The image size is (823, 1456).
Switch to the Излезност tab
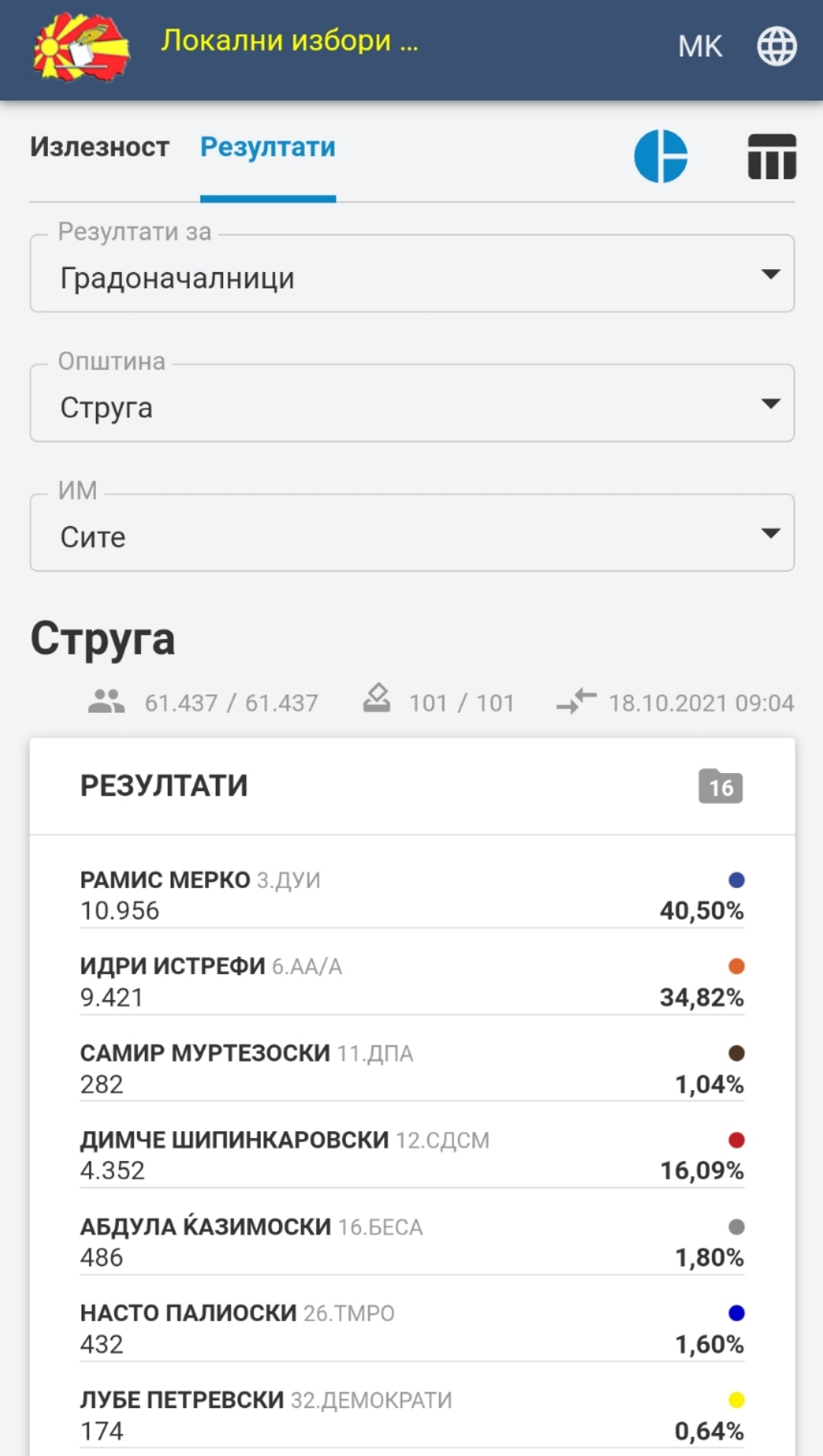[100, 147]
